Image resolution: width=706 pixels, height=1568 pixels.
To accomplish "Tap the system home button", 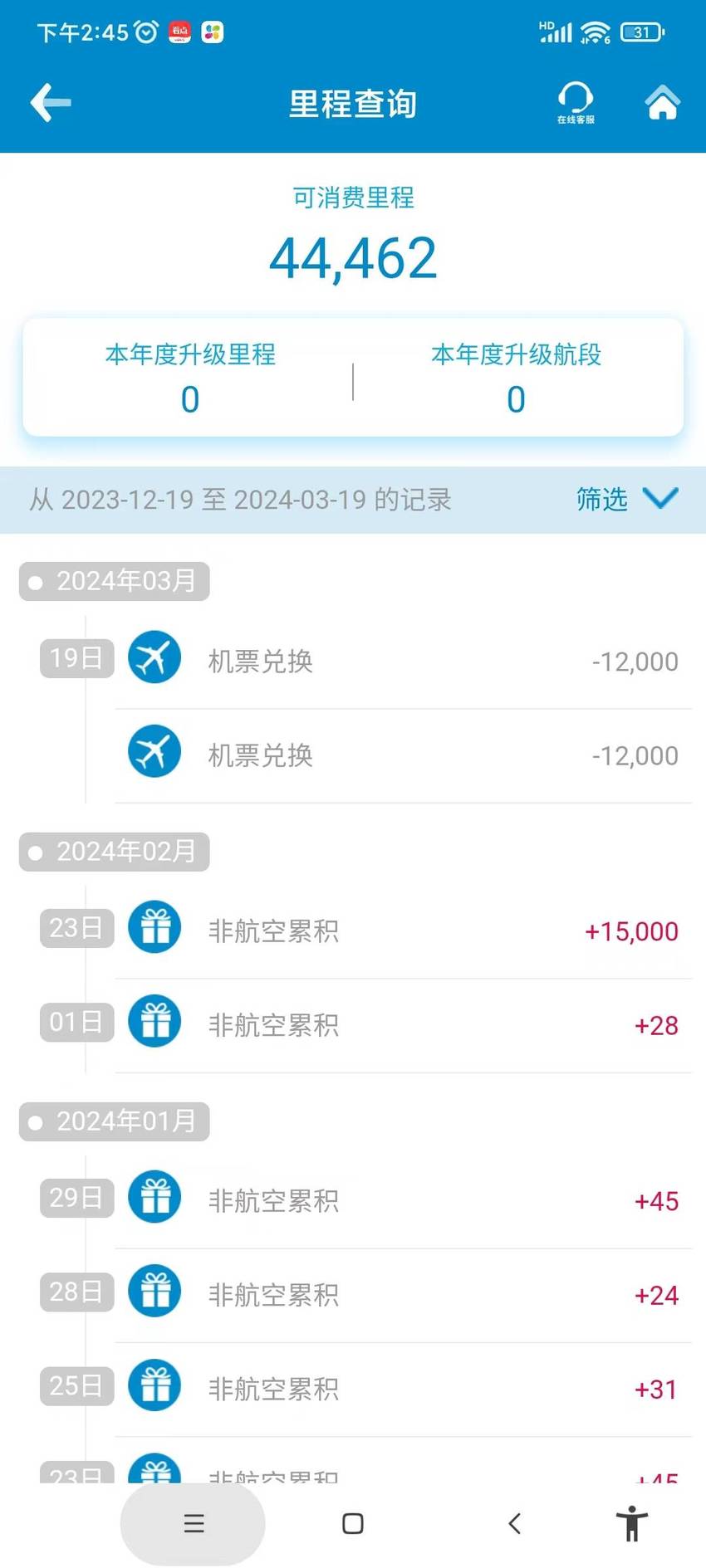I will [x=353, y=1523].
